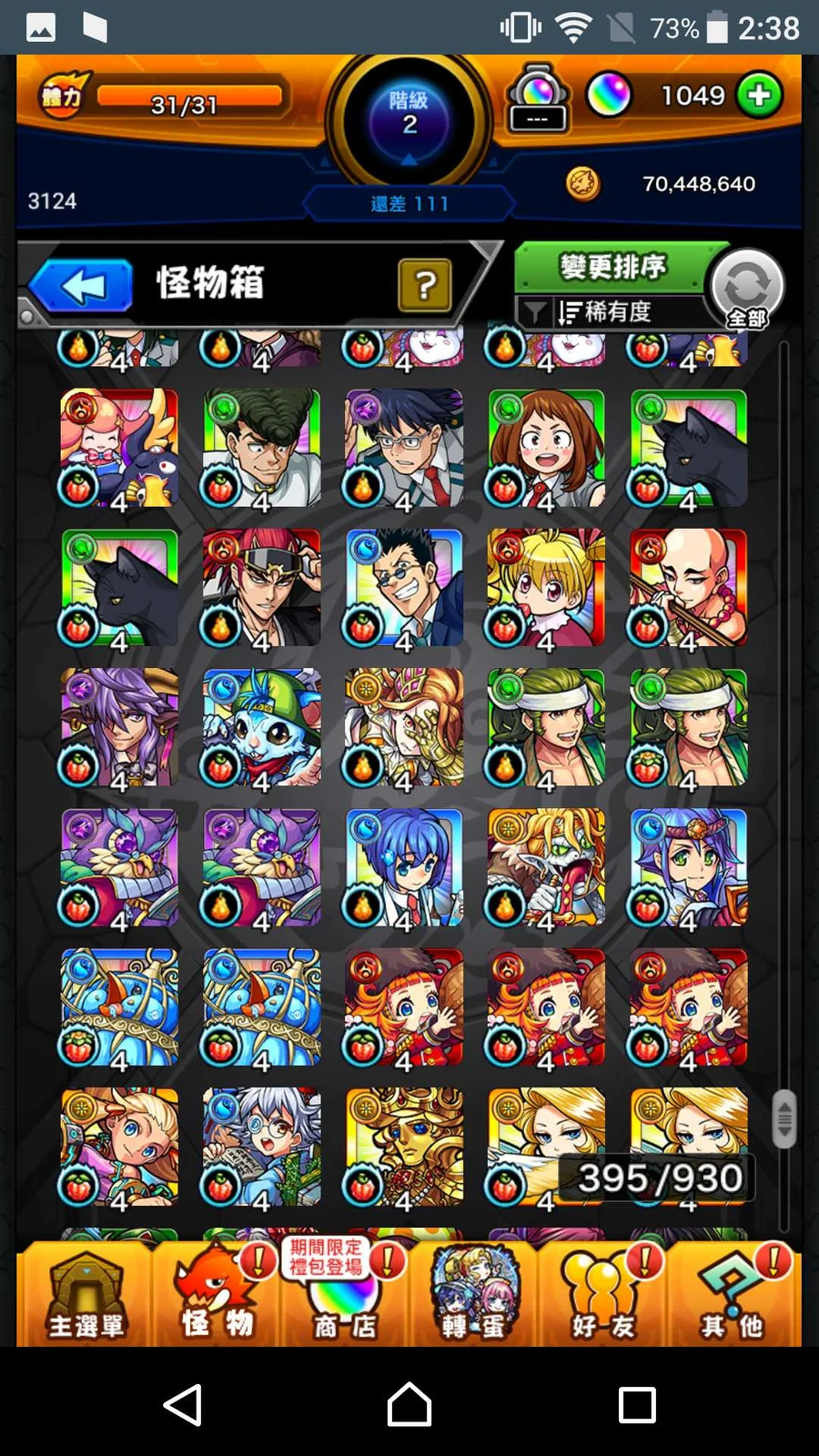Select the brown-haired girl monster tile

[546, 448]
